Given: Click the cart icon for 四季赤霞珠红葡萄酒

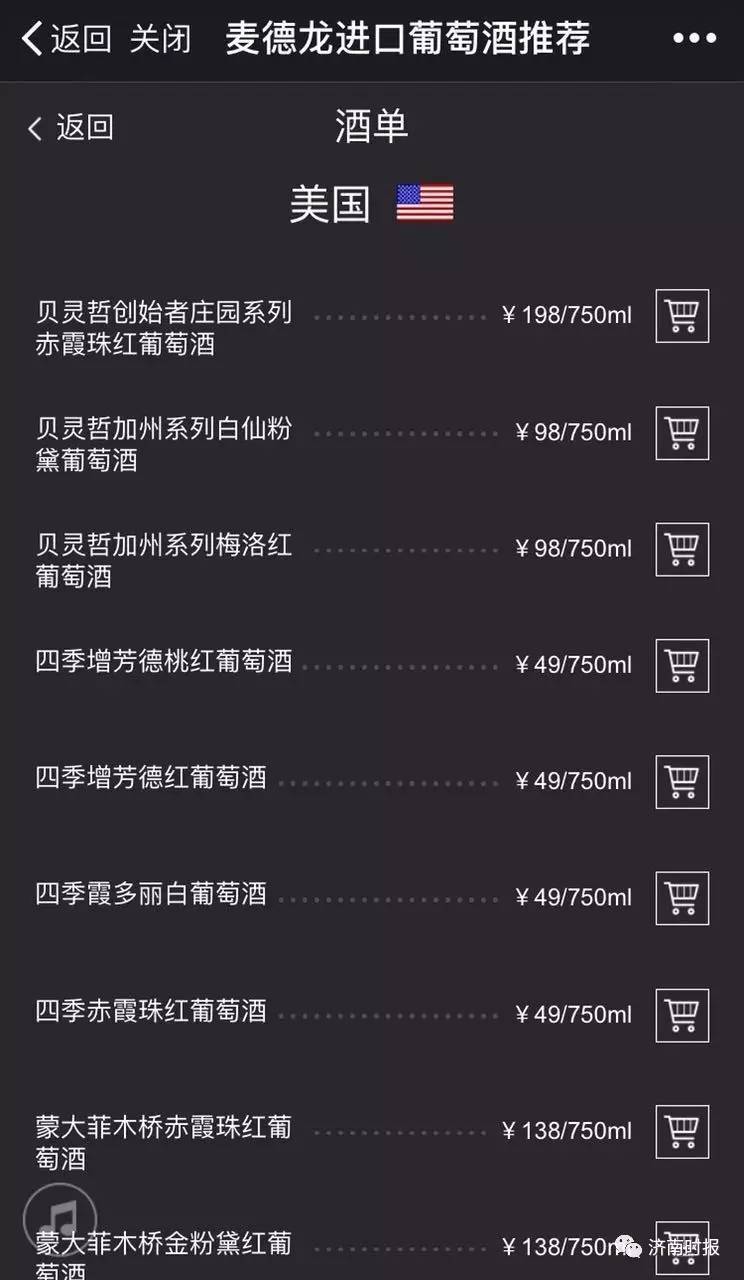Looking at the screenshot, I should coord(682,1015).
